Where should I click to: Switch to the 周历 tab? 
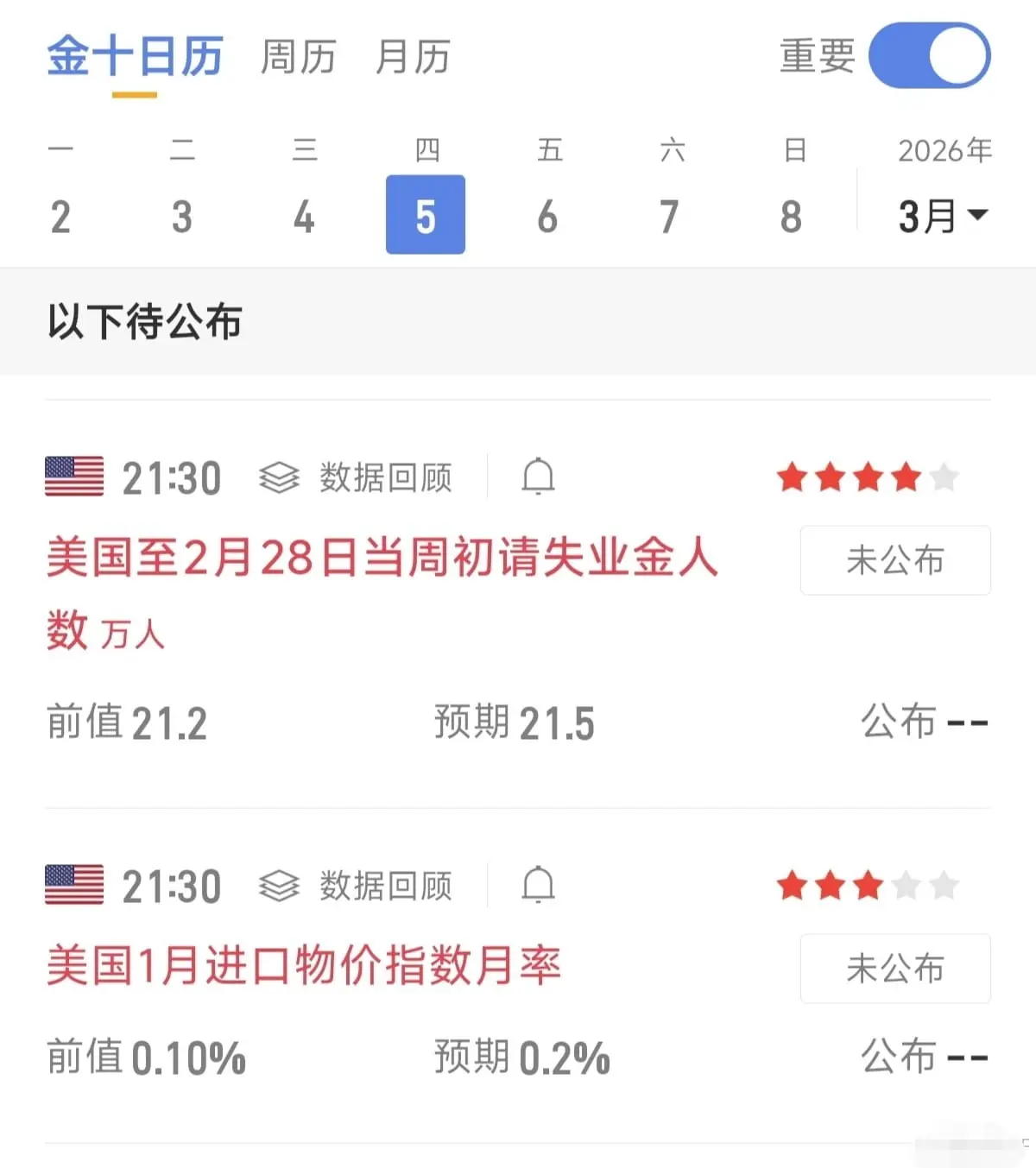click(x=298, y=58)
